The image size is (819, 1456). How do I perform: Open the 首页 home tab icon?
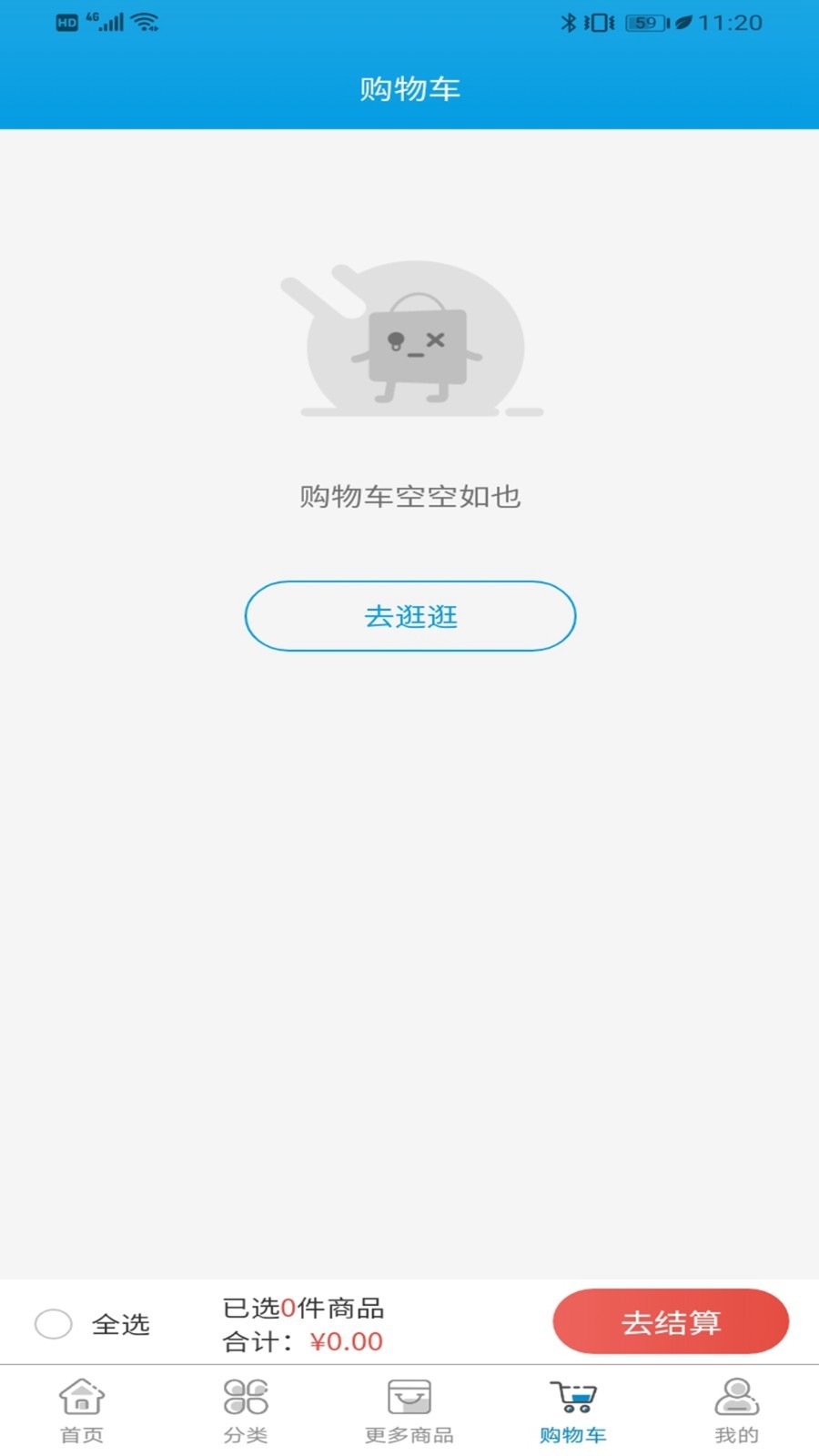click(x=81, y=1397)
